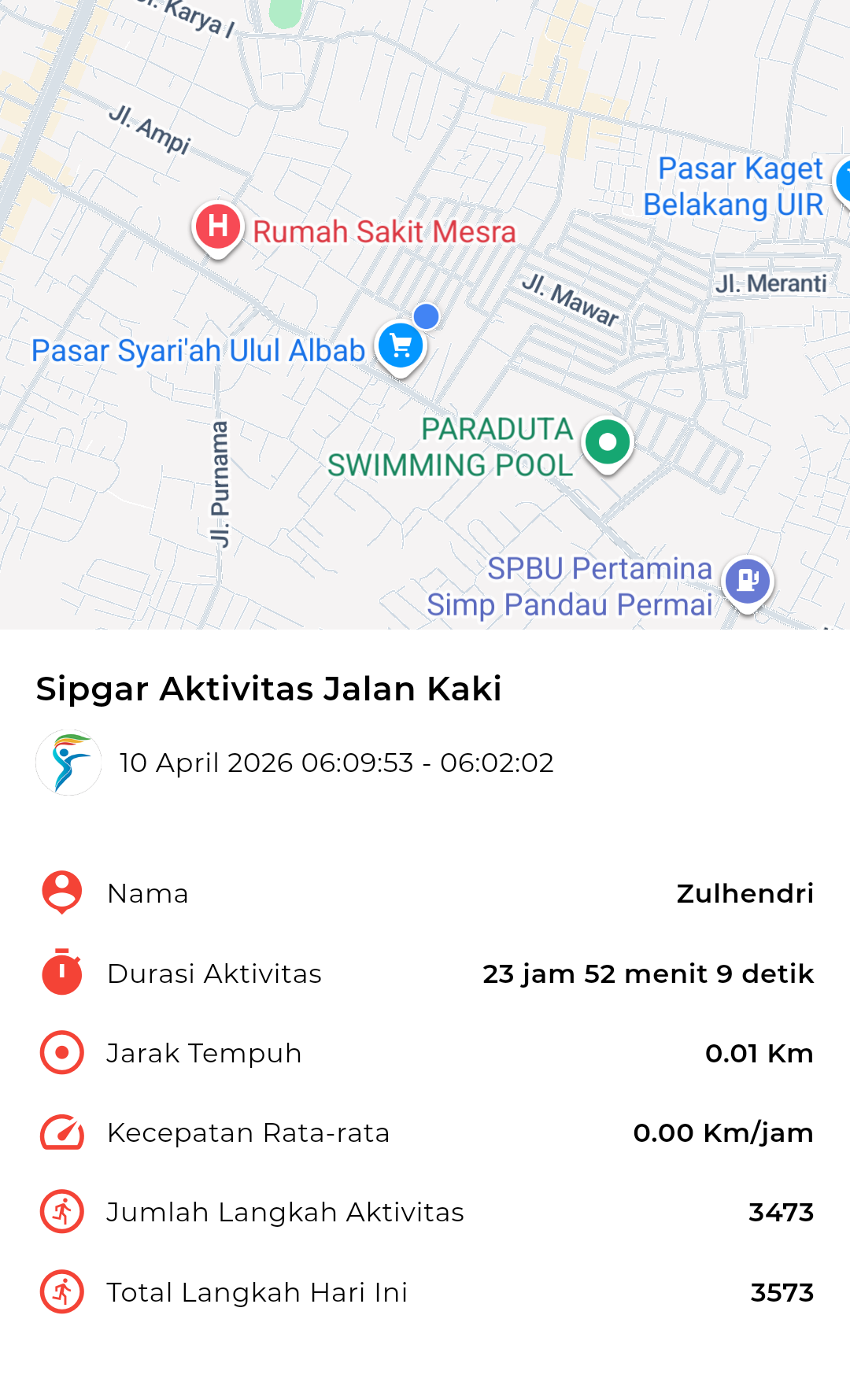The width and height of the screenshot is (850, 1400).
Task: Open the Paraduta Swimming Pool map pin
Action: (x=607, y=442)
